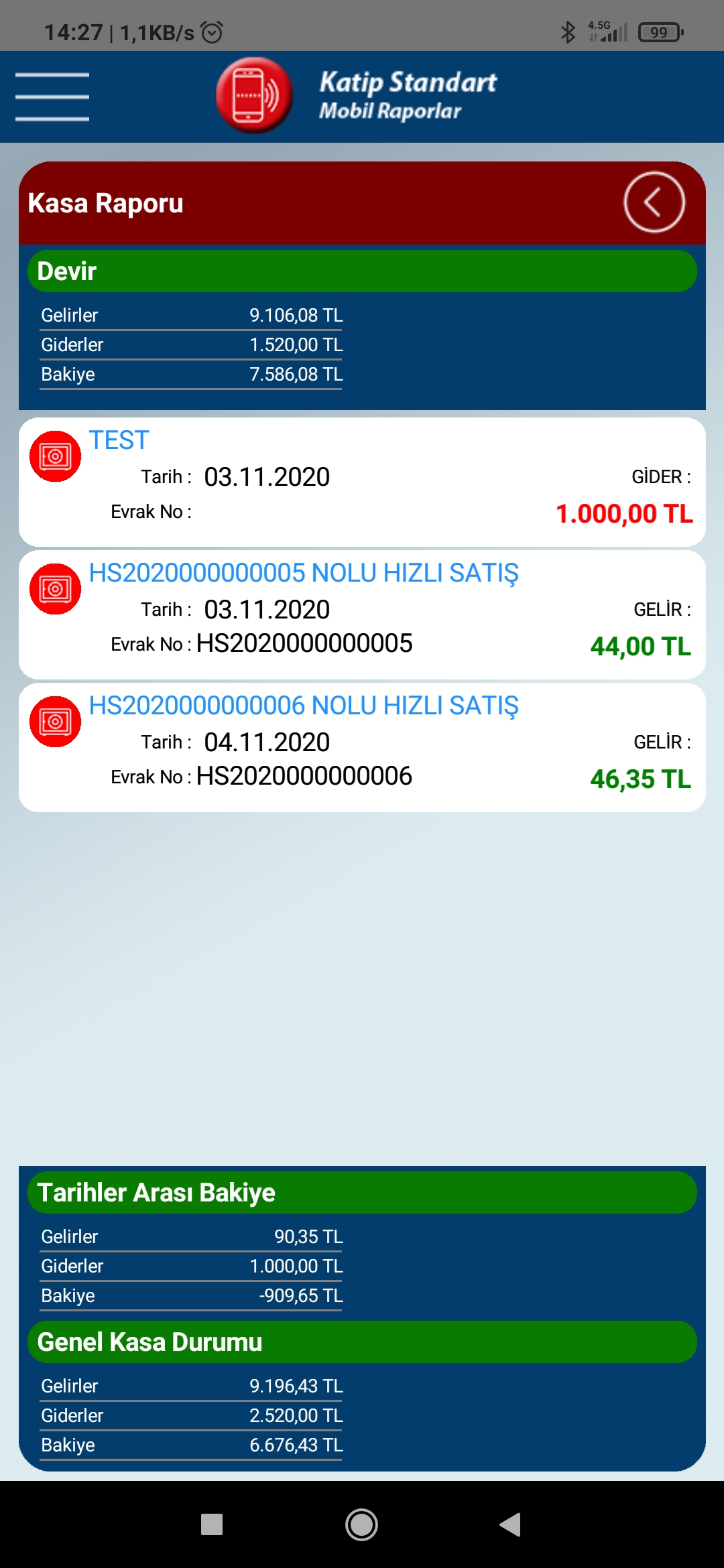This screenshot has width=724, height=1568.
Task: Go back with the system navigation button
Action: coord(511,1524)
